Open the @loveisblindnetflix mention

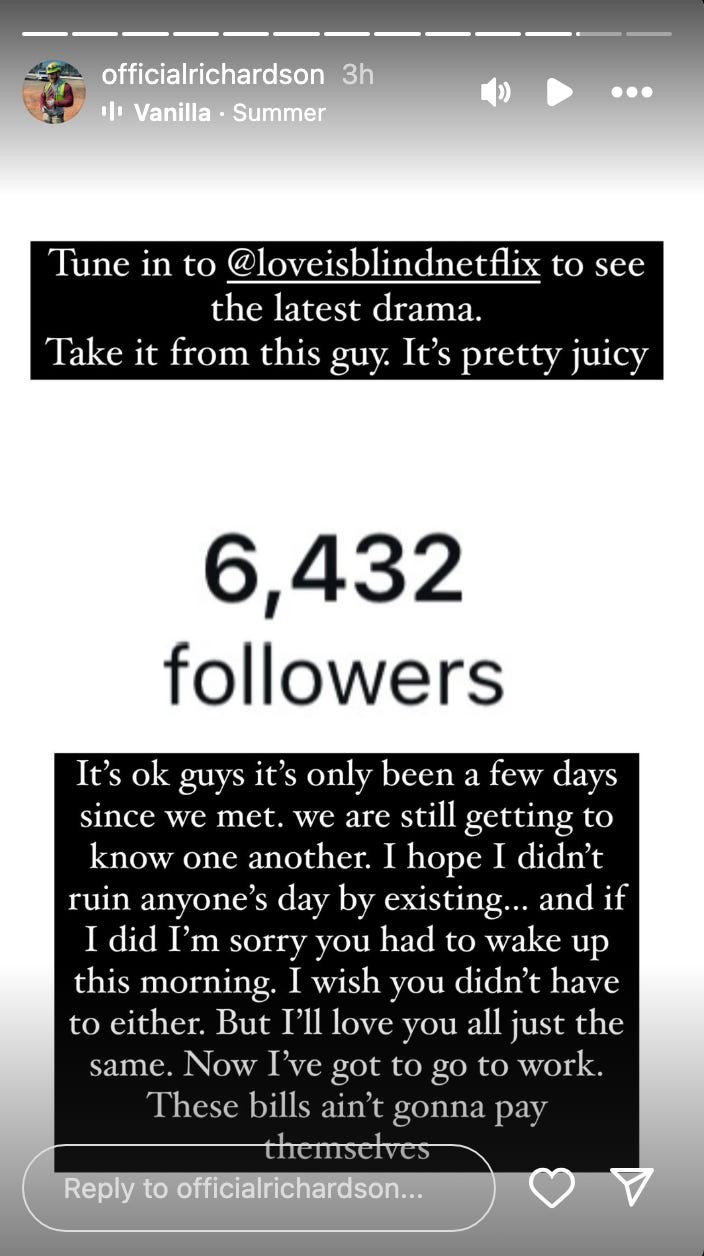(x=384, y=265)
